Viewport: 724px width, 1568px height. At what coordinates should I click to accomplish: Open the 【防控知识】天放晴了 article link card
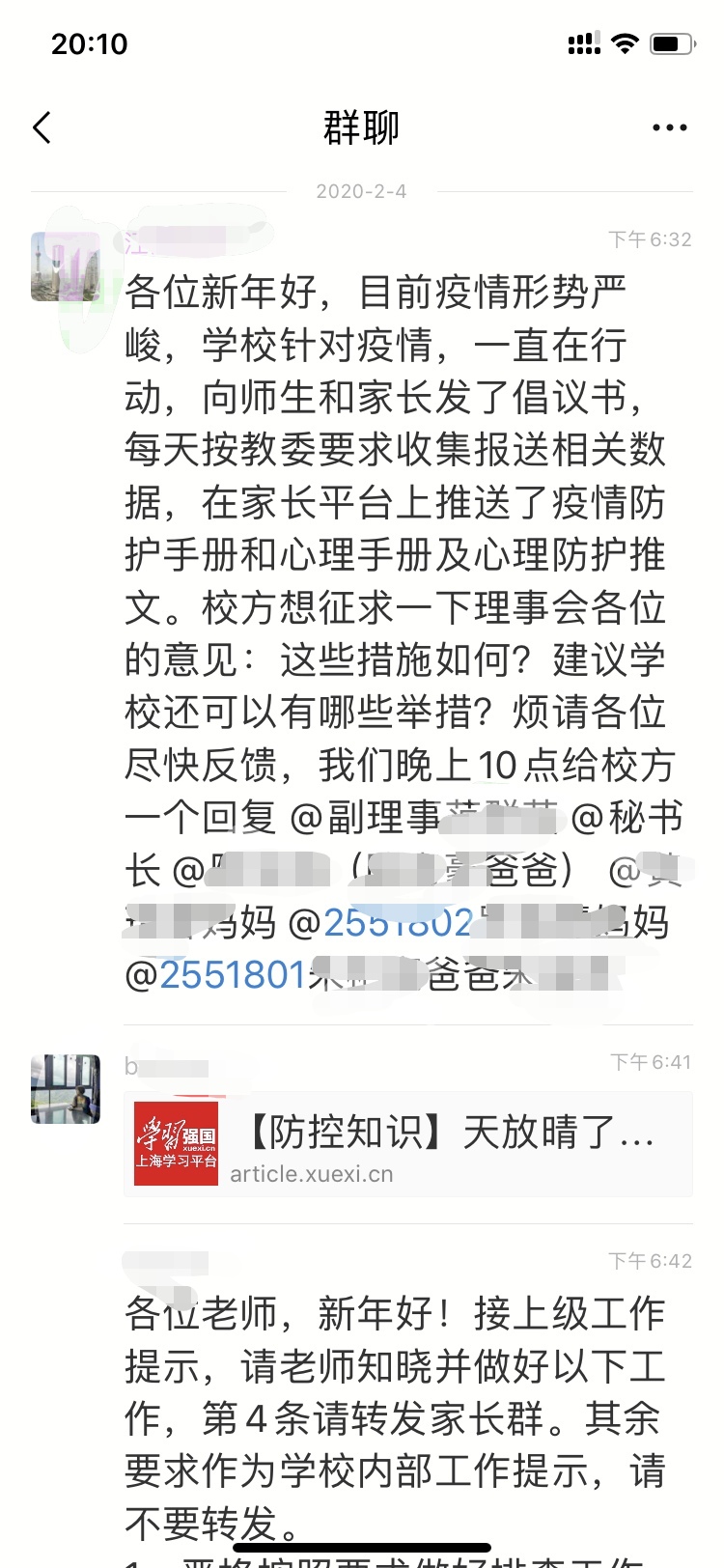point(407,1144)
